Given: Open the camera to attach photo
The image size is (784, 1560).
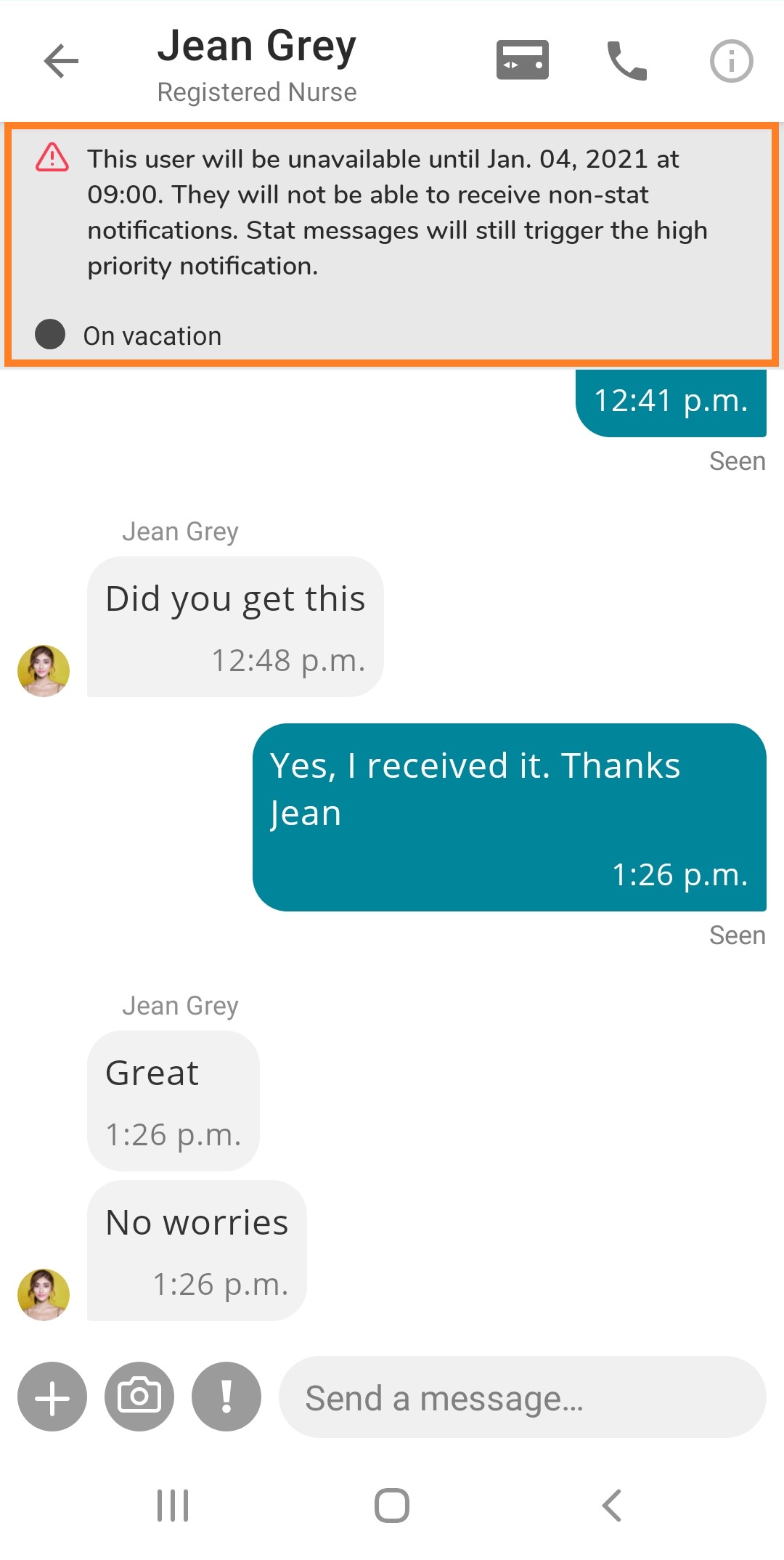Looking at the screenshot, I should point(139,1397).
